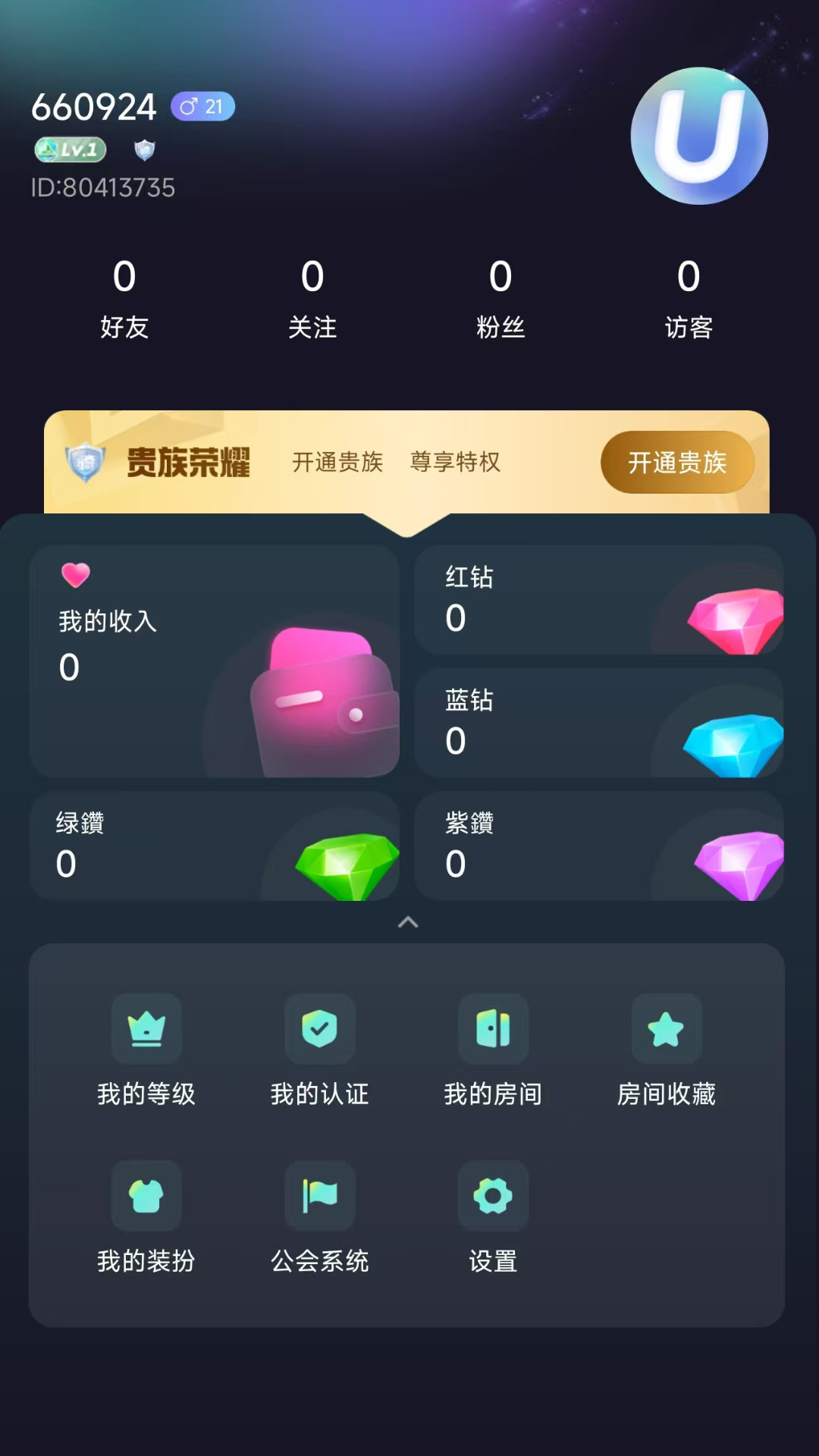
Task: Open 我的装扮 shirt icon
Action: [146, 1196]
